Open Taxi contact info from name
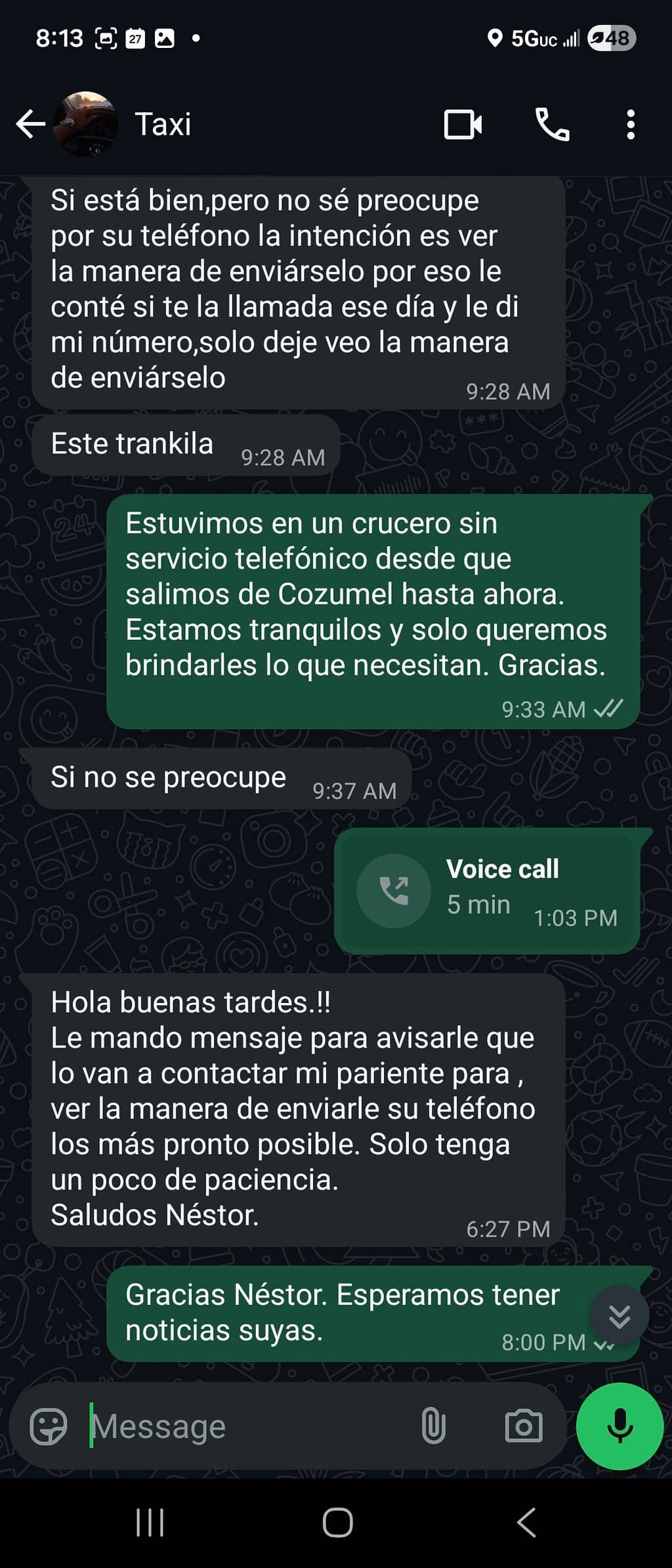Viewport: 672px width, 1568px height. [x=163, y=124]
